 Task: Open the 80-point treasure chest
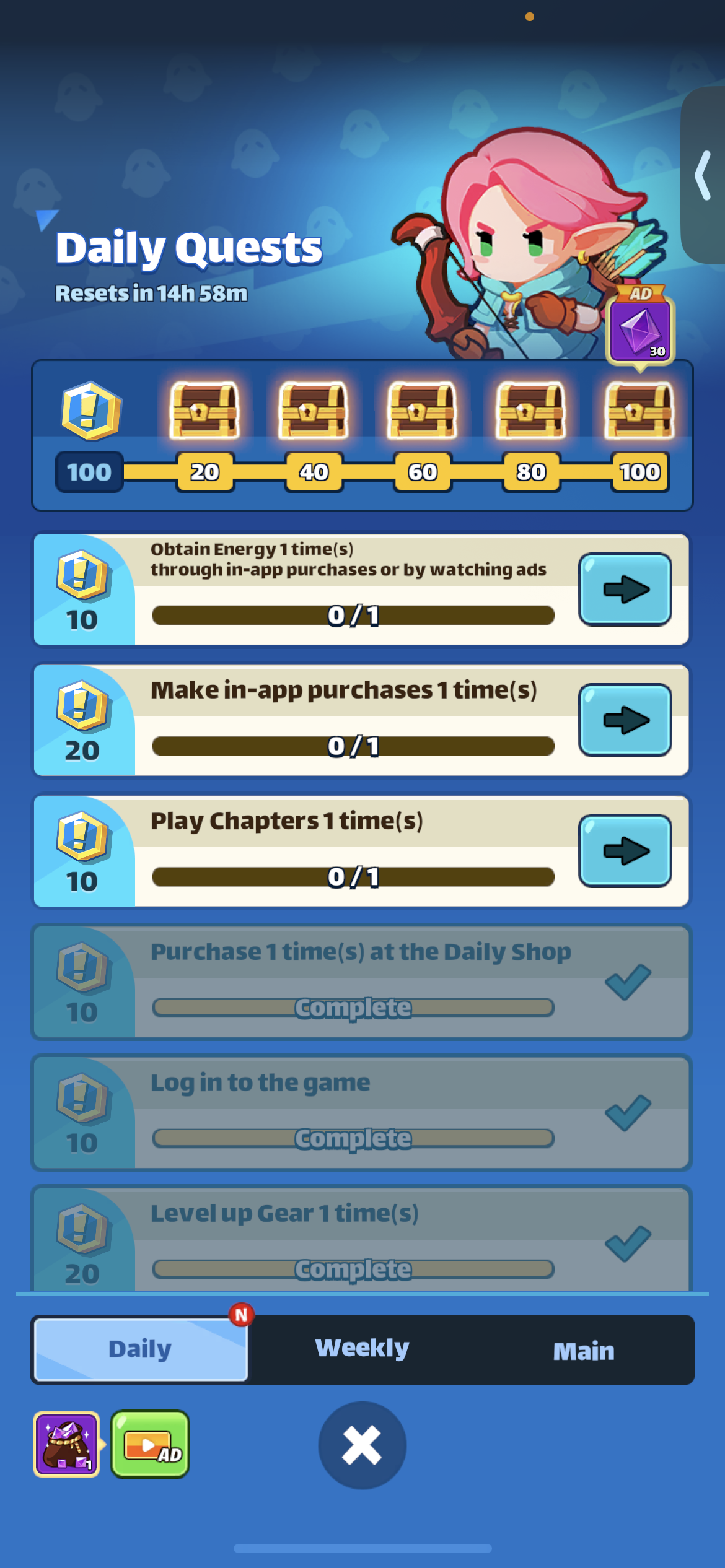(x=531, y=411)
